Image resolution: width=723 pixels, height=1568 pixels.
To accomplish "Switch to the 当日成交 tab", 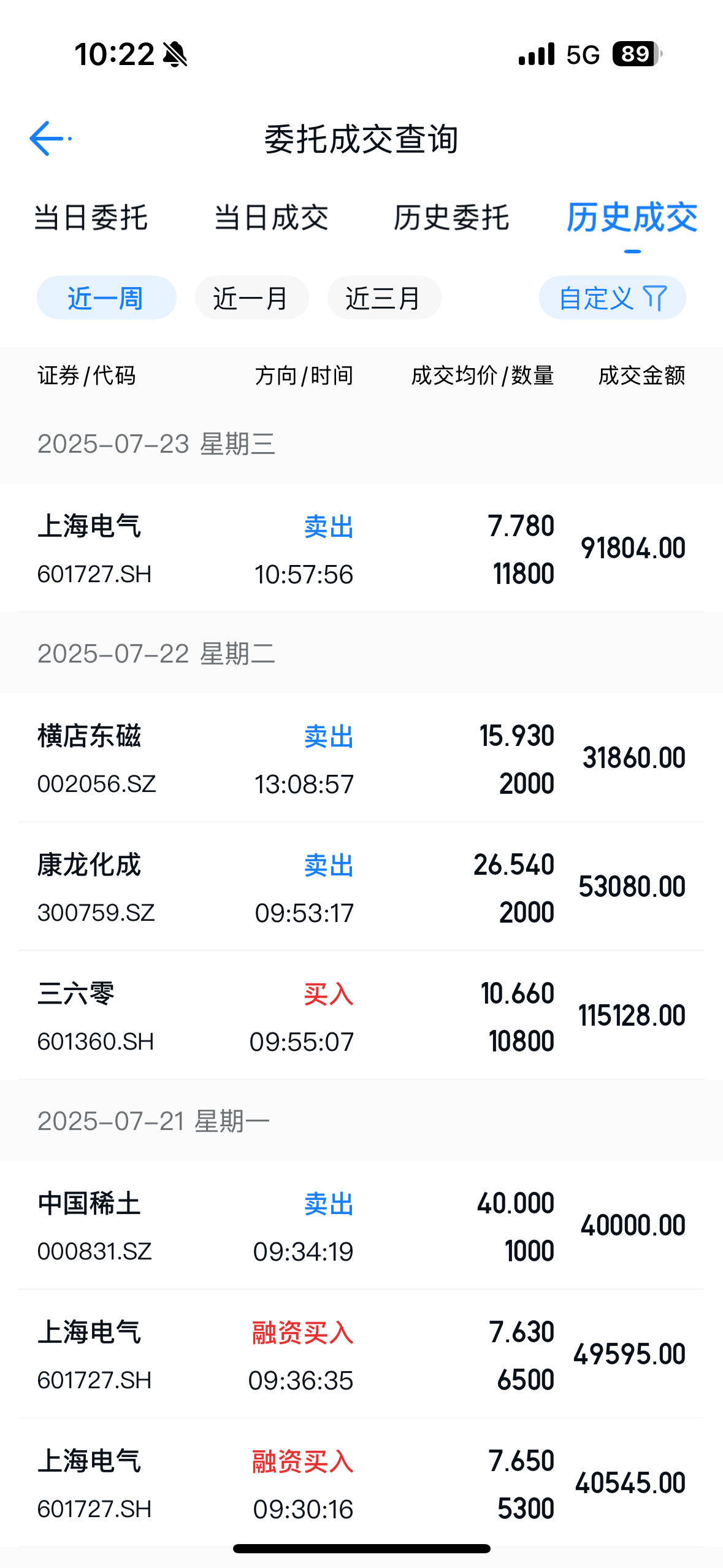I will click(271, 218).
